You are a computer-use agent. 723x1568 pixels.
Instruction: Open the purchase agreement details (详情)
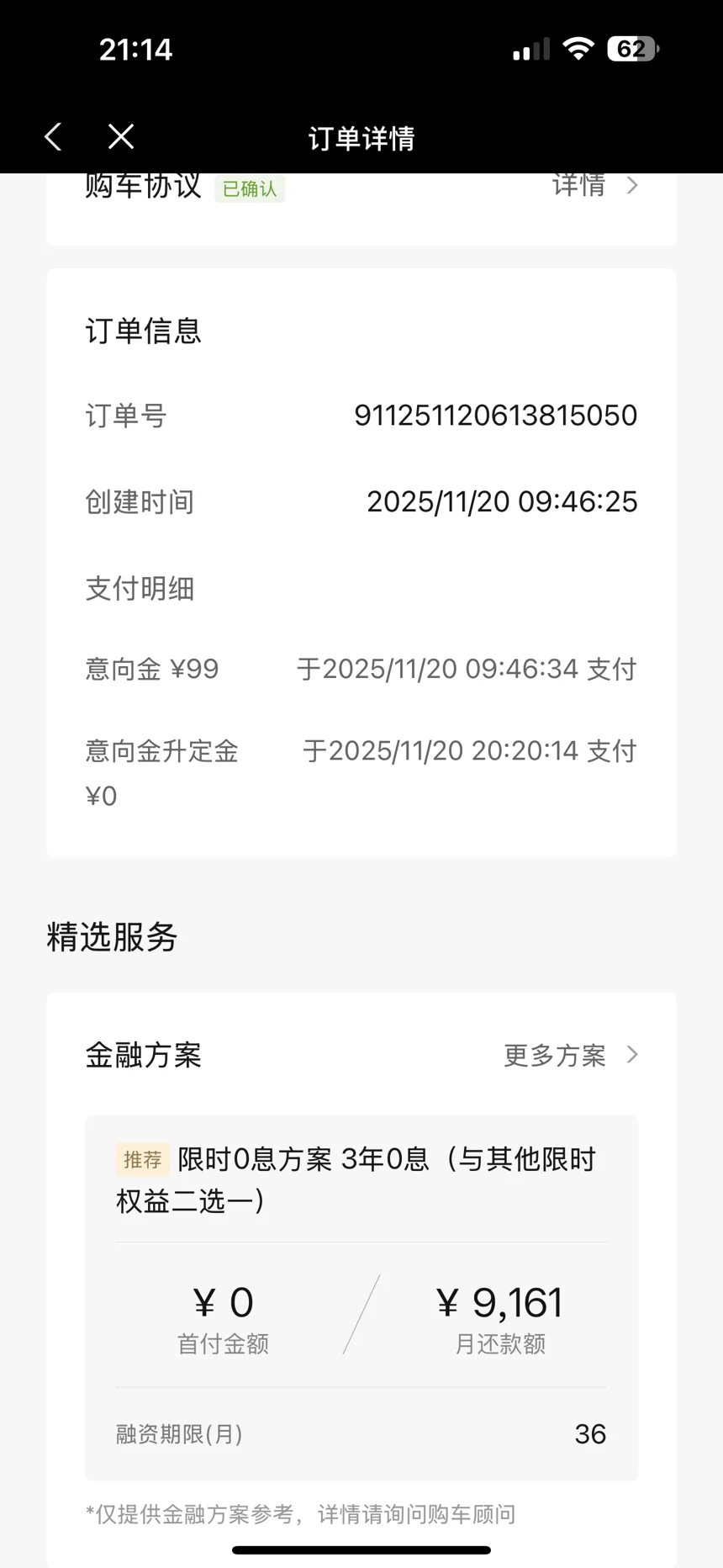(x=595, y=186)
